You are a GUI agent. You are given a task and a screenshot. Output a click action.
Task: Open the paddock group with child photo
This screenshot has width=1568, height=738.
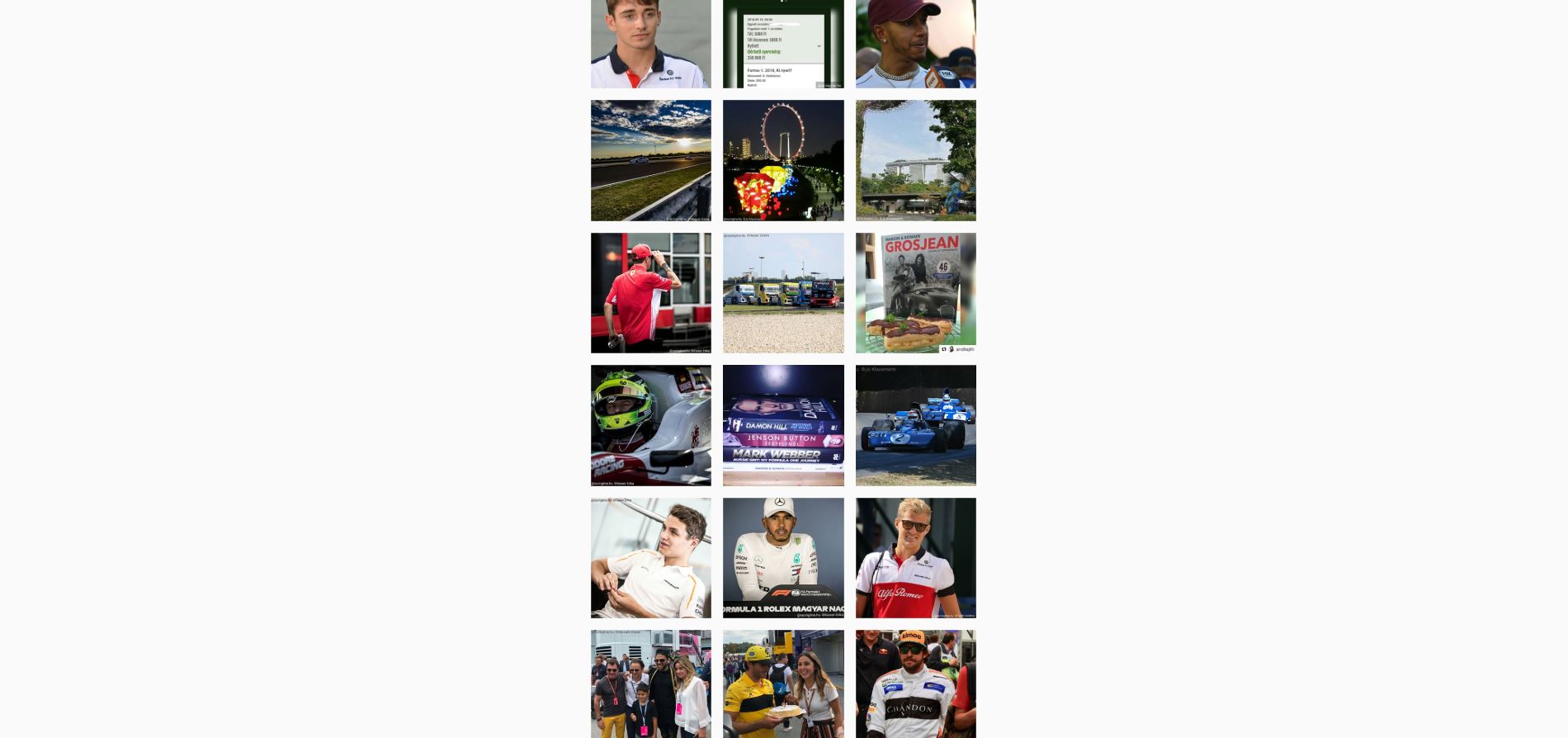click(x=650, y=684)
